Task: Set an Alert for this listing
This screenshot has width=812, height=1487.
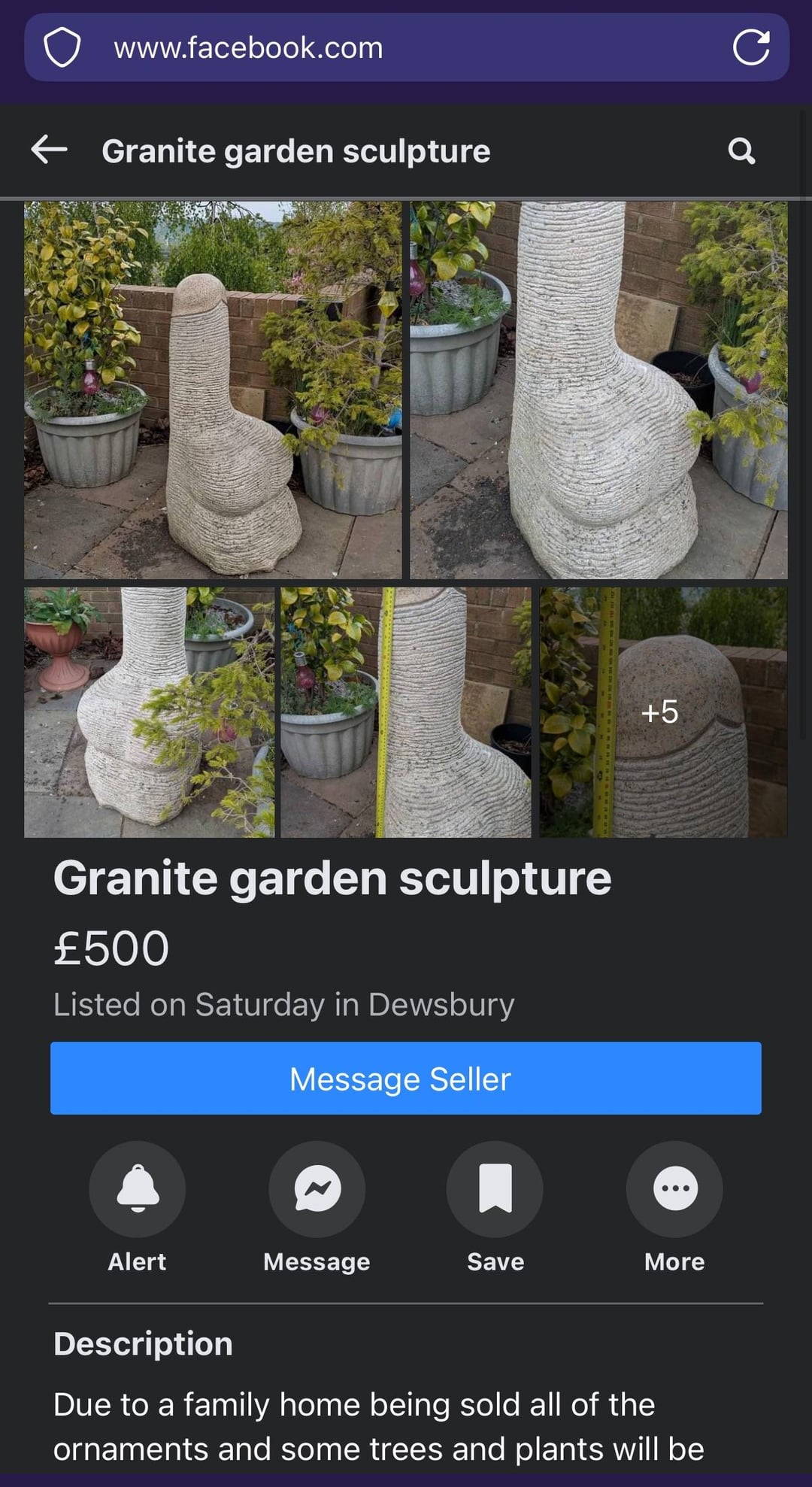Action: pos(138,1189)
